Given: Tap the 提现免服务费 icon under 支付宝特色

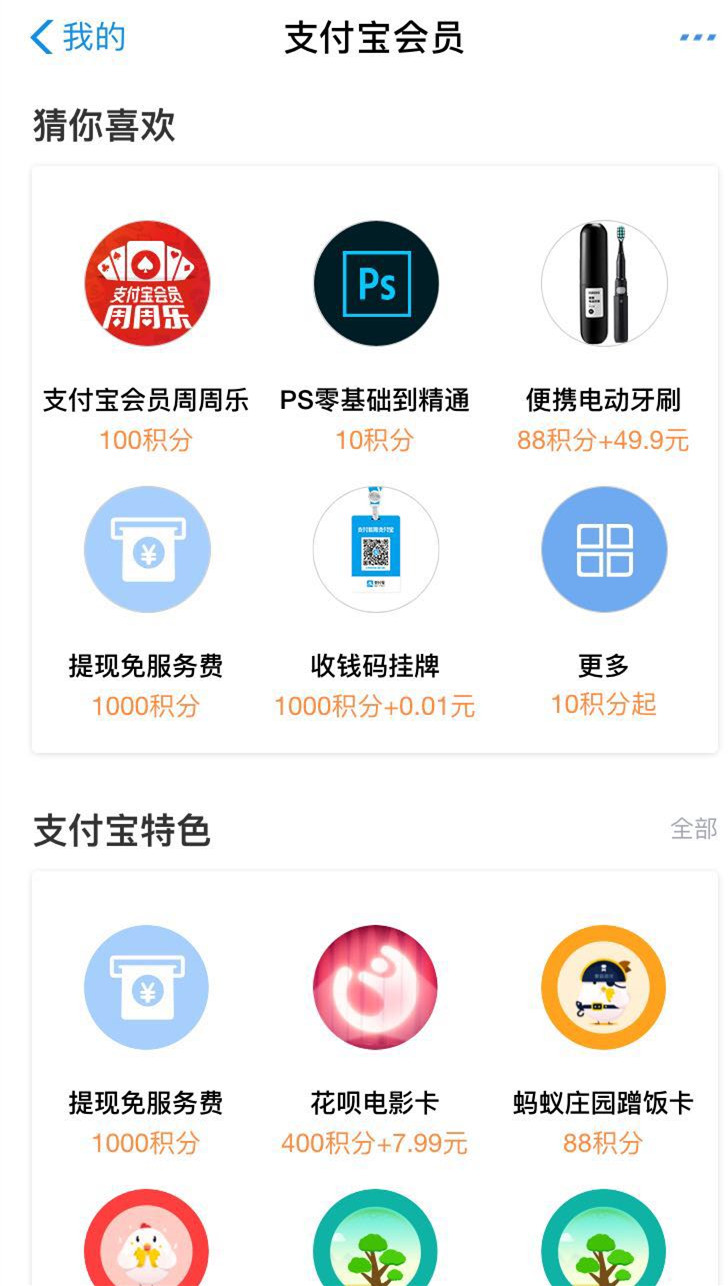Looking at the screenshot, I should click(x=147, y=987).
